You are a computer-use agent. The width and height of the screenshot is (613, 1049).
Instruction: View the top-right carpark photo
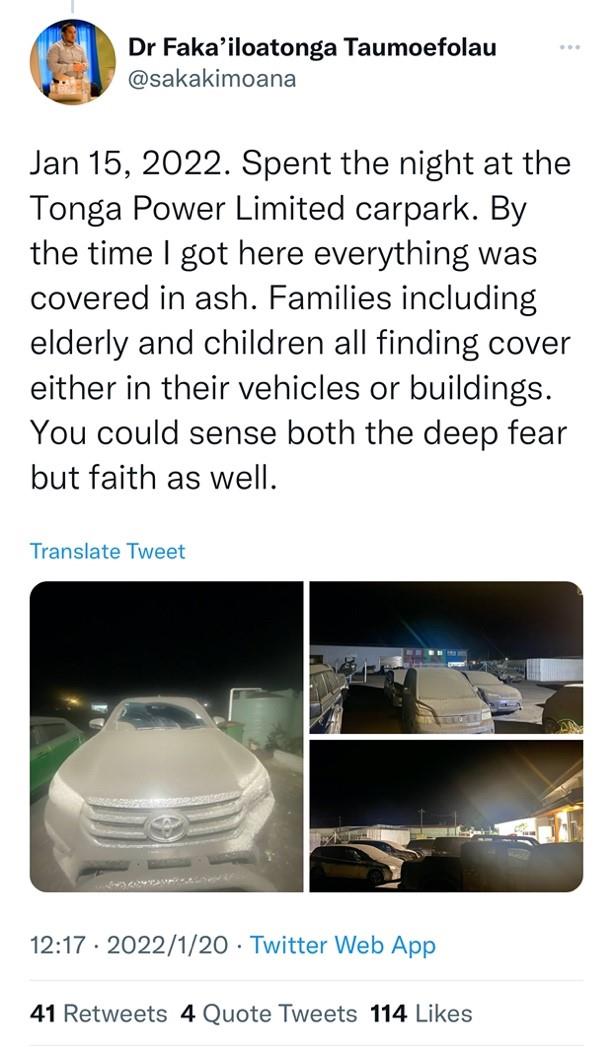446,657
